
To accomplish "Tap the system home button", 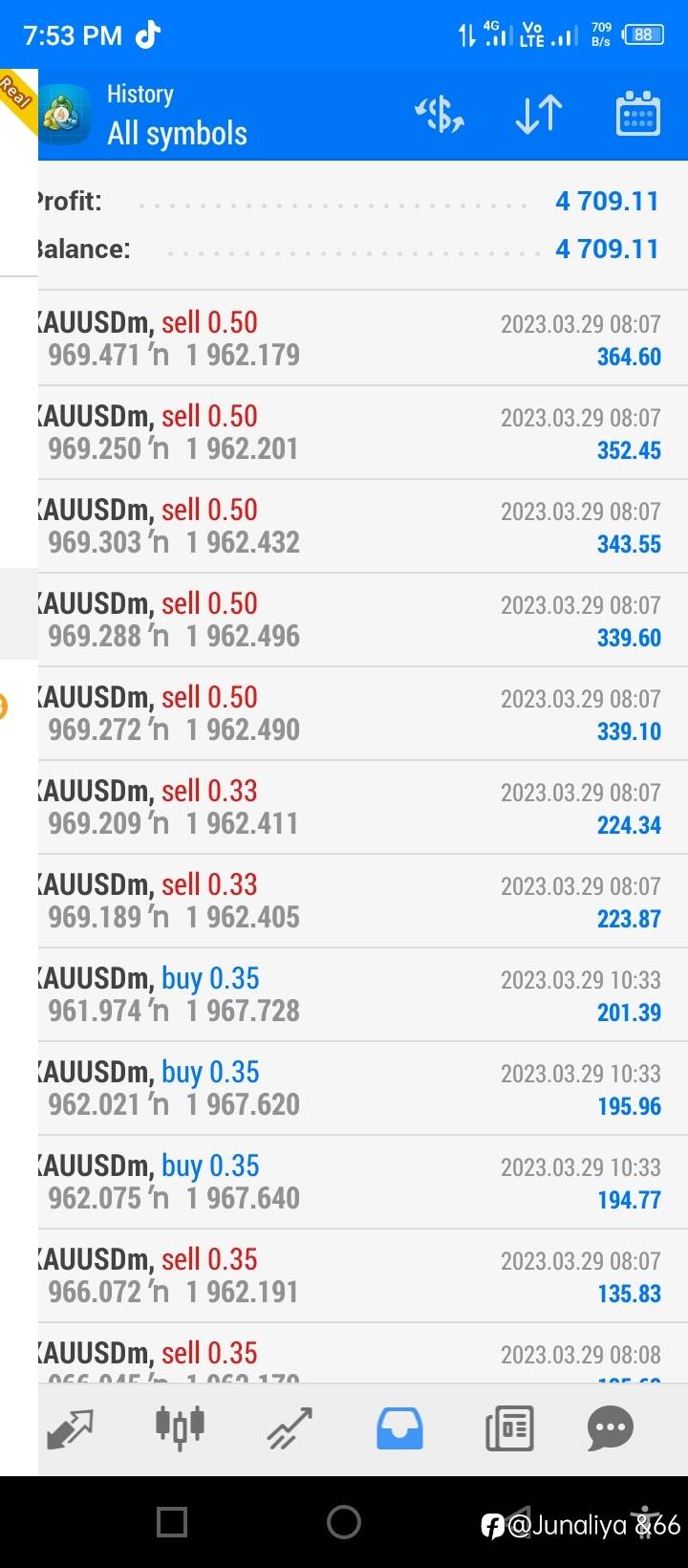I will coord(344,1521).
